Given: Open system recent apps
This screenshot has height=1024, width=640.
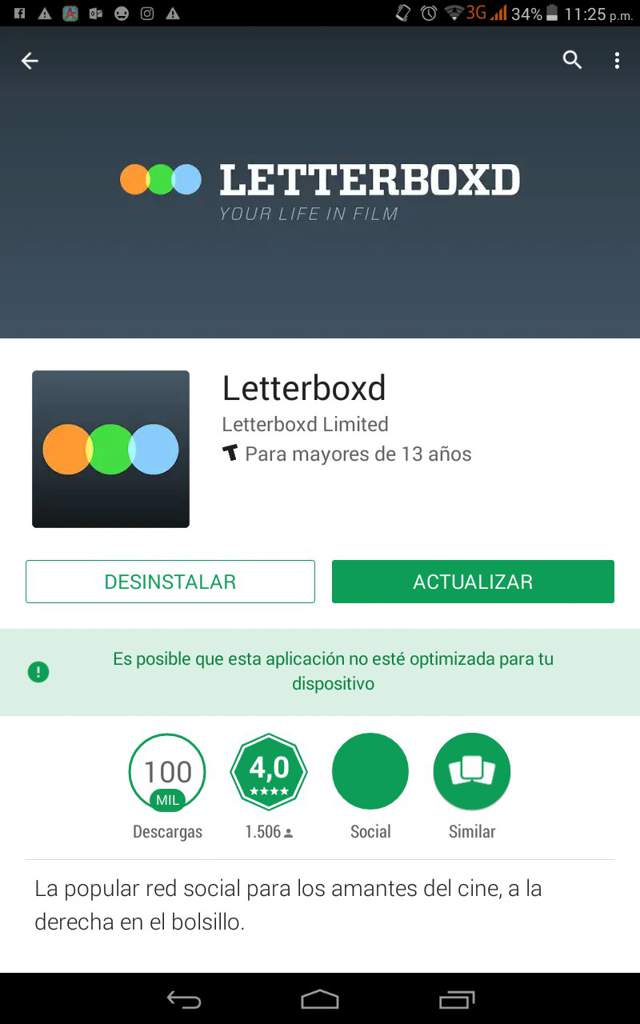Looking at the screenshot, I should click(x=456, y=999).
